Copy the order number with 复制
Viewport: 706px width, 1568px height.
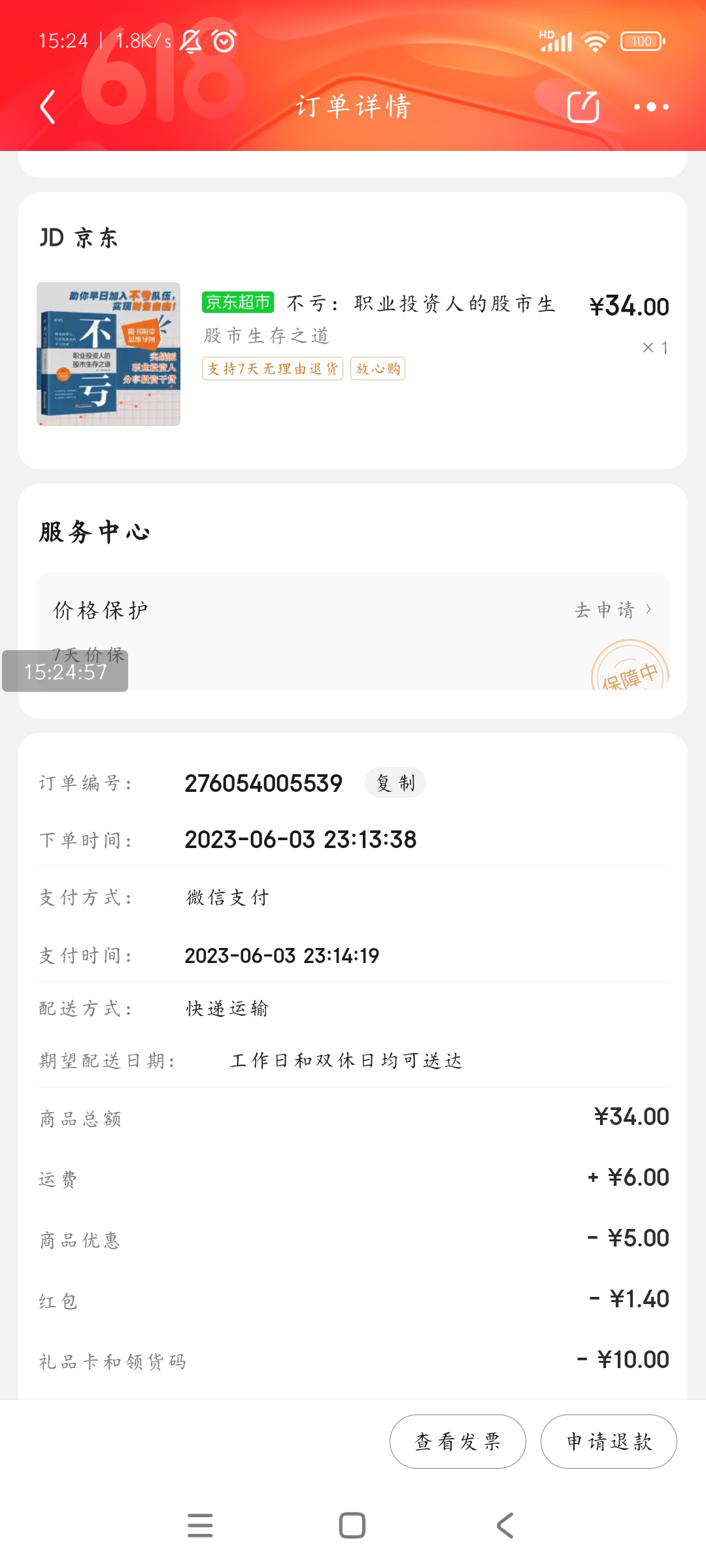395,783
